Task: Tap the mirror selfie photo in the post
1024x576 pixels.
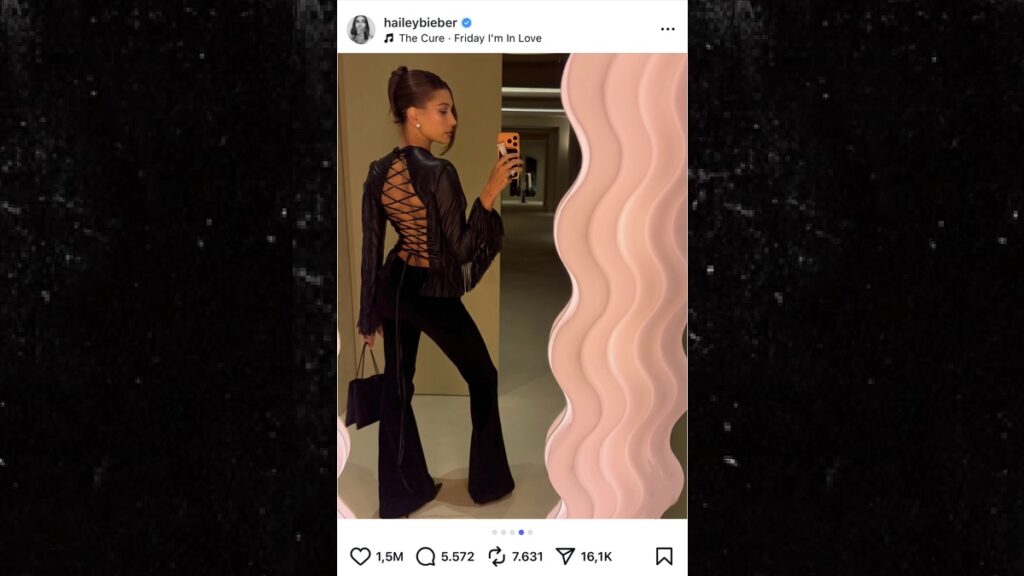Action: 512,286
